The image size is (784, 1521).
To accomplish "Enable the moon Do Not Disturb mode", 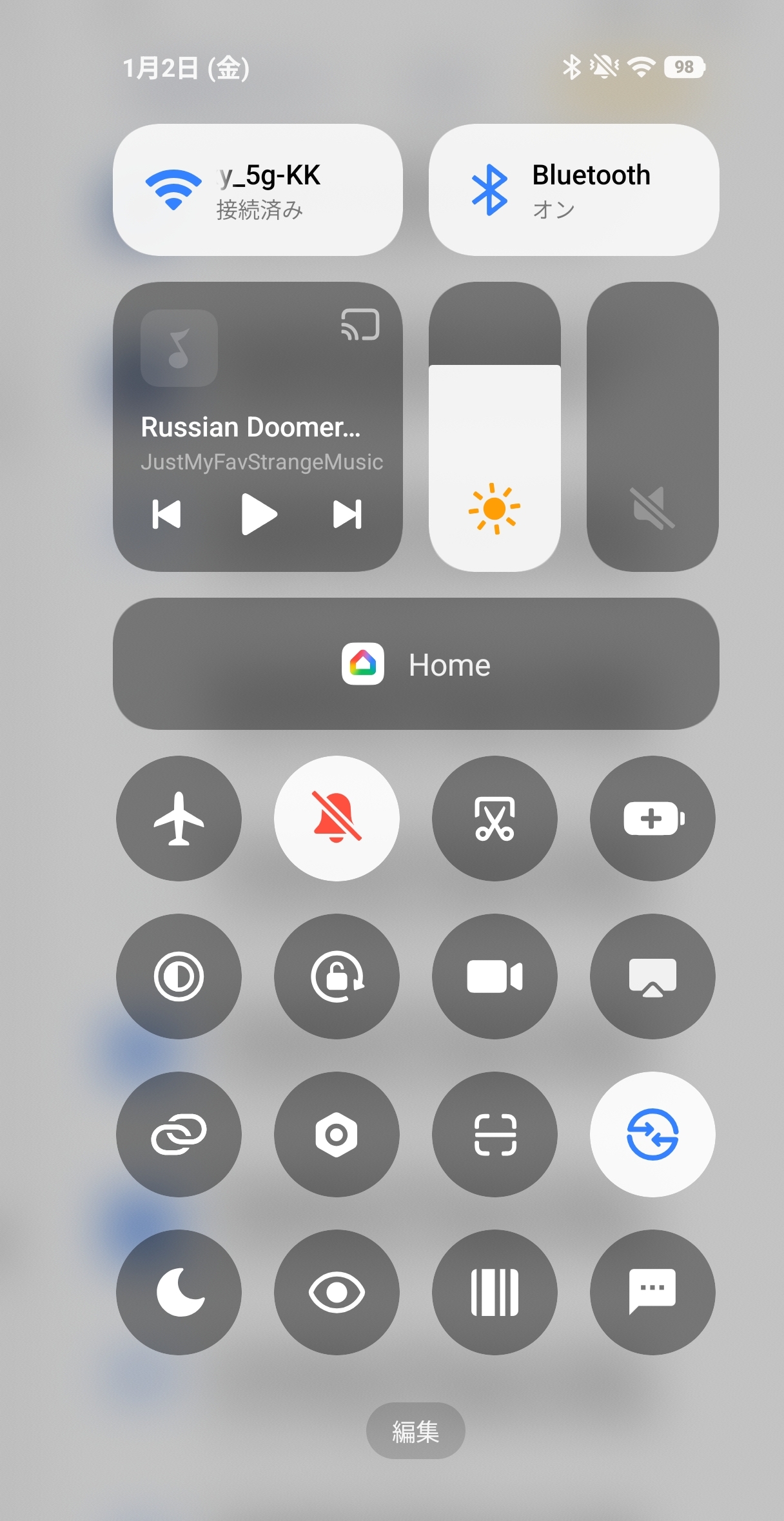I will tap(179, 1292).
